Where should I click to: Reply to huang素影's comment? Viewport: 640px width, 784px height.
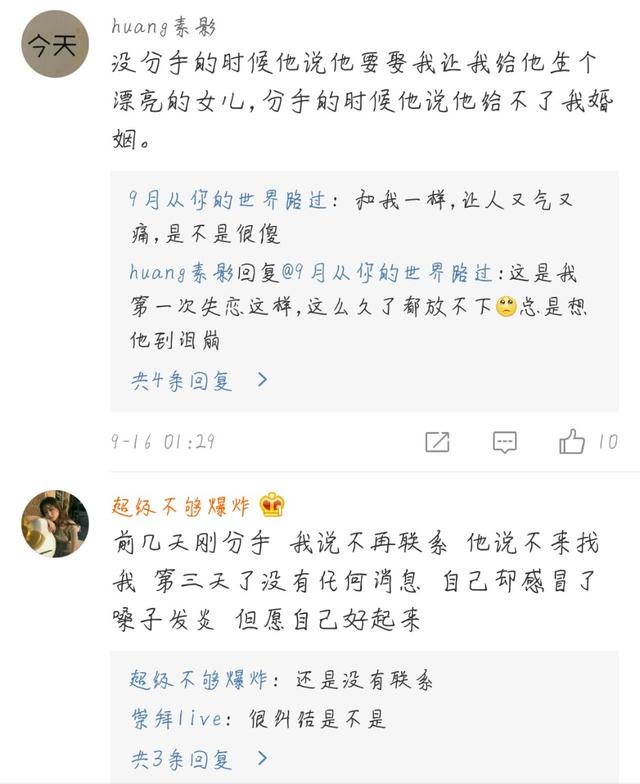tap(505, 442)
